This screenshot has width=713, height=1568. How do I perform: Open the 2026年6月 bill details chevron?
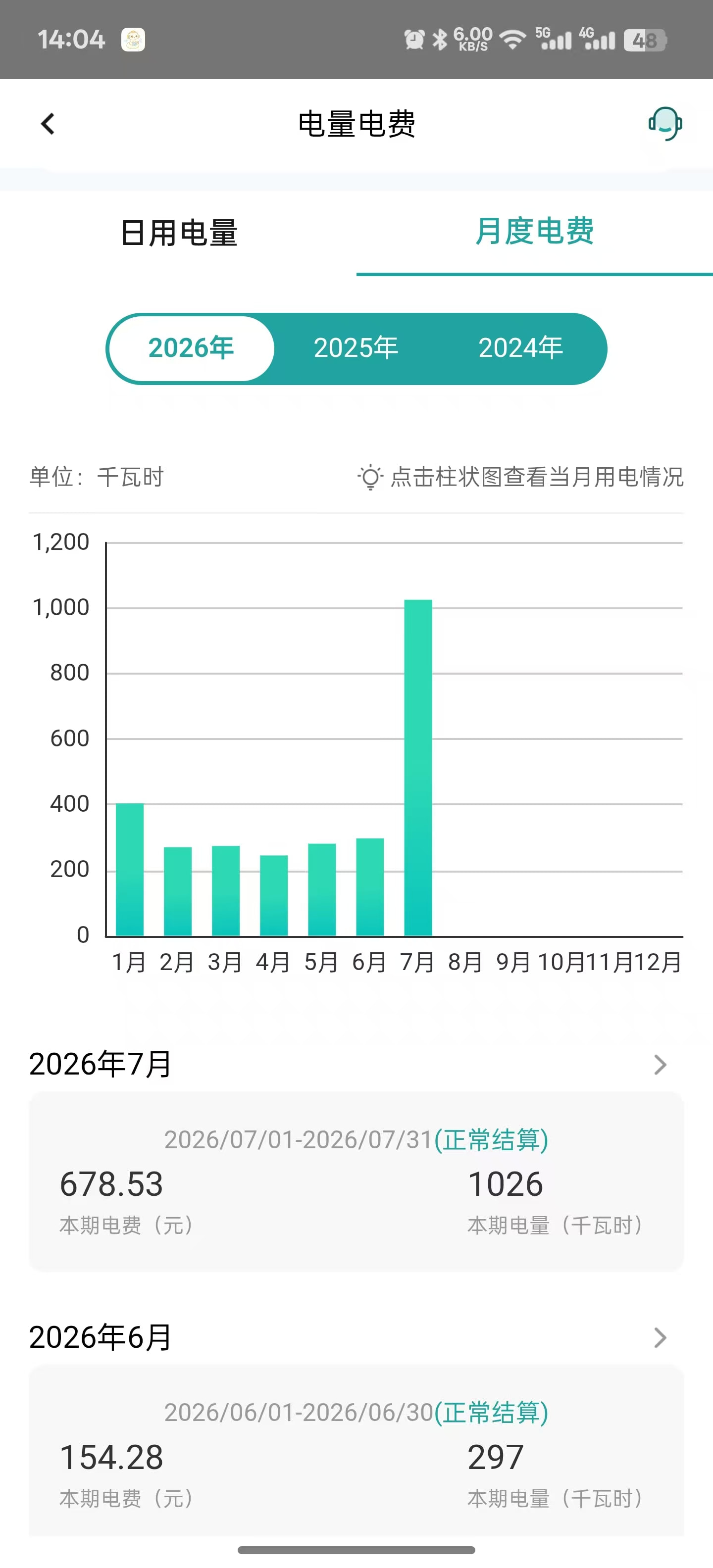pyautogui.click(x=660, y=1337)
